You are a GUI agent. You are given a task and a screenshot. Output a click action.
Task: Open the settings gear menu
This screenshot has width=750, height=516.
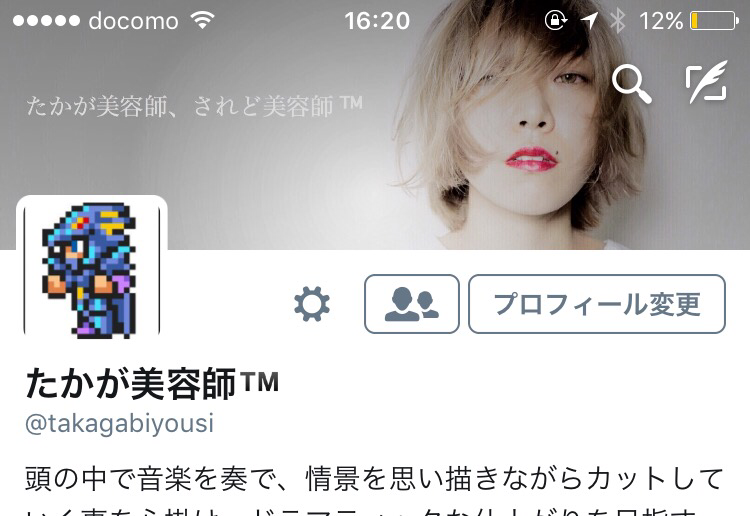tap(312, 304)
